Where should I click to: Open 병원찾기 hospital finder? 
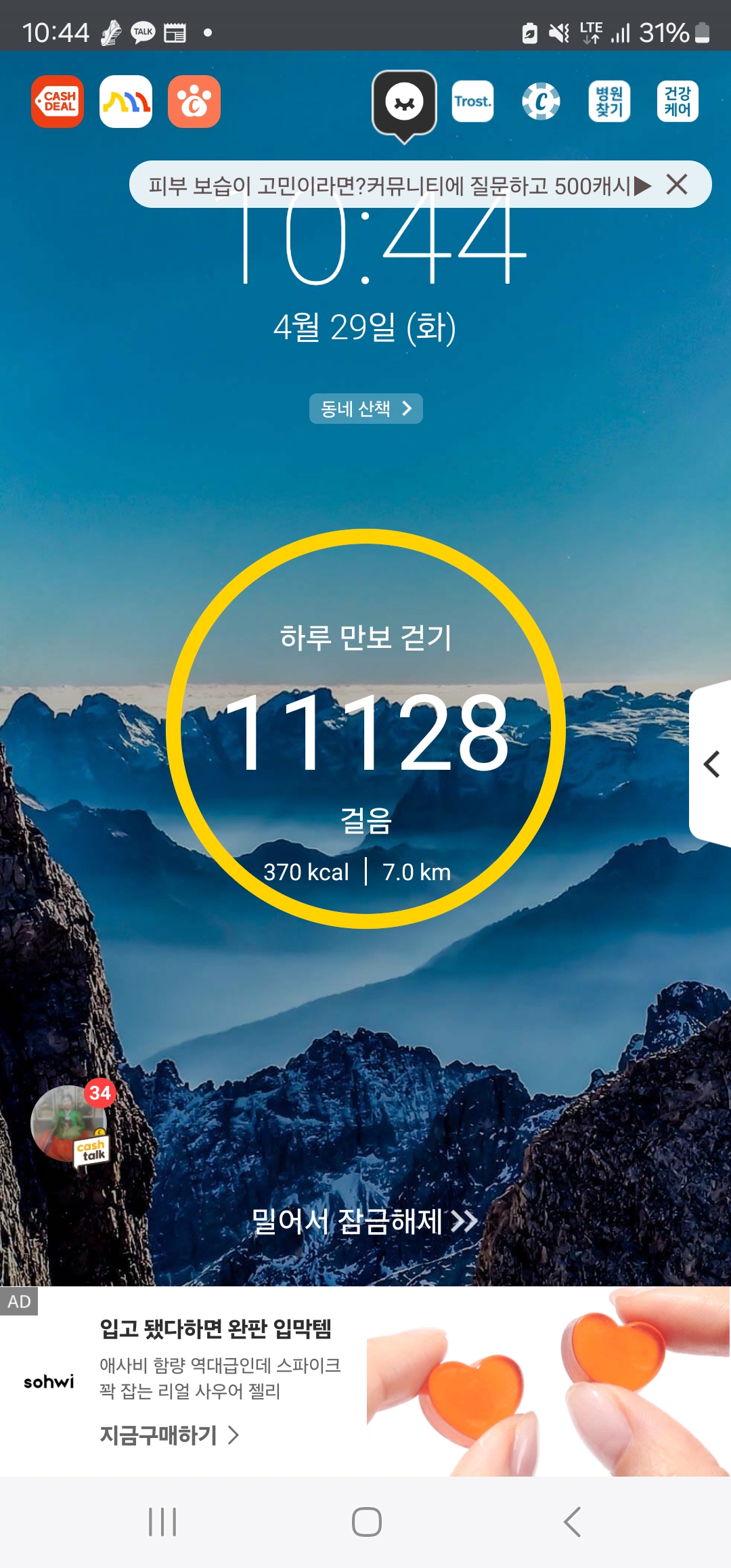point(609,102)
